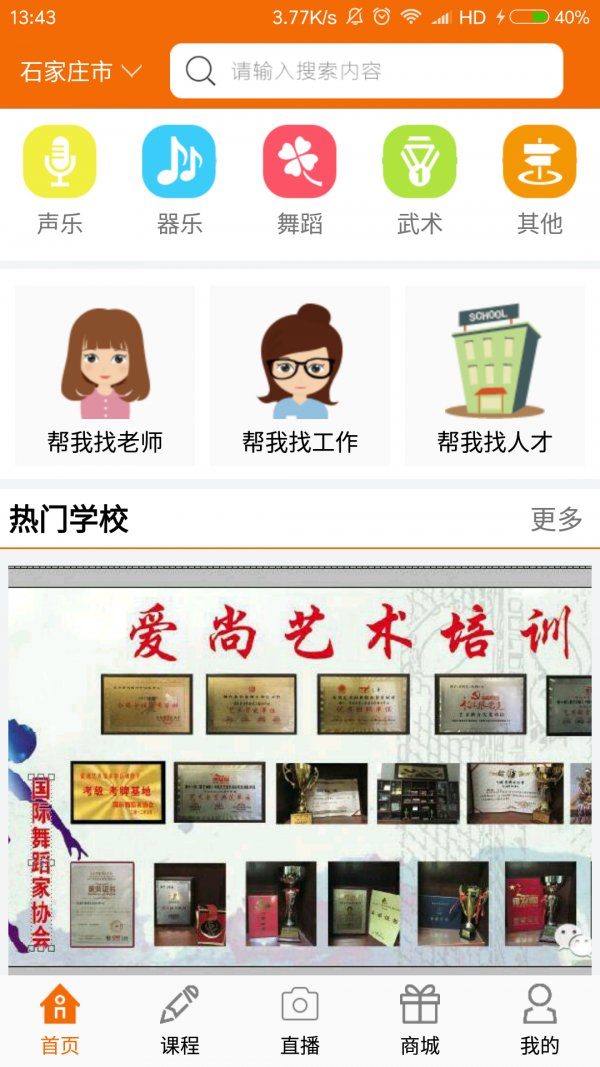The height and width of the screenshot is (1067, 600).
Task: Tap 更多 for more popular schools
Action: click(556, 519)
